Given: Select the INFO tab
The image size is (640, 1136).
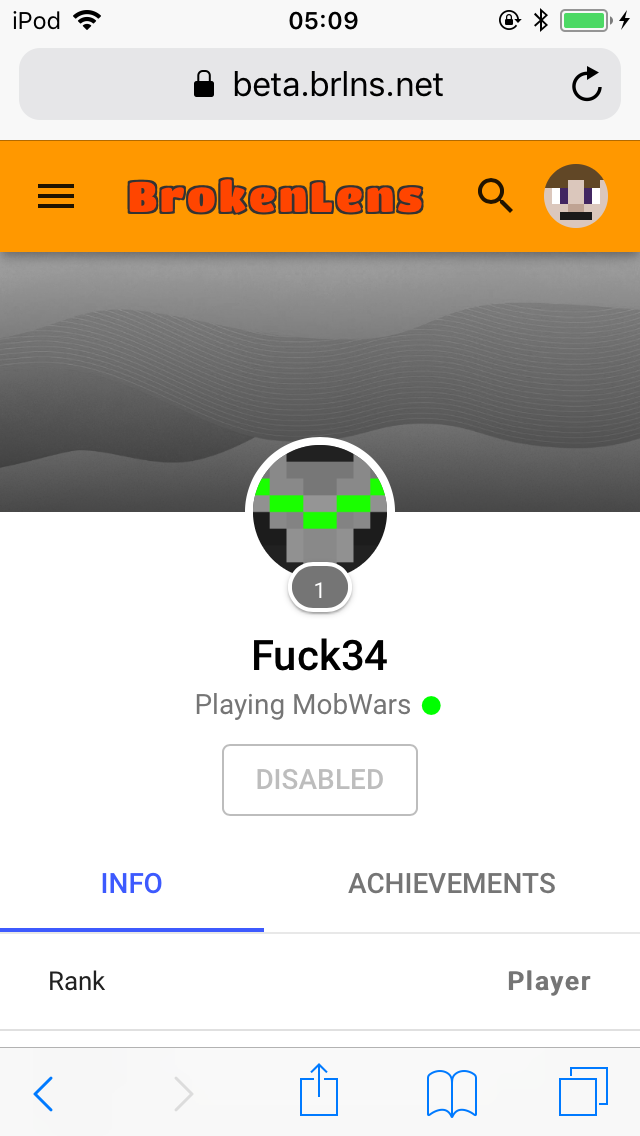Looking at the screenshot, I should pyautogui.click(x=131, y=883).
